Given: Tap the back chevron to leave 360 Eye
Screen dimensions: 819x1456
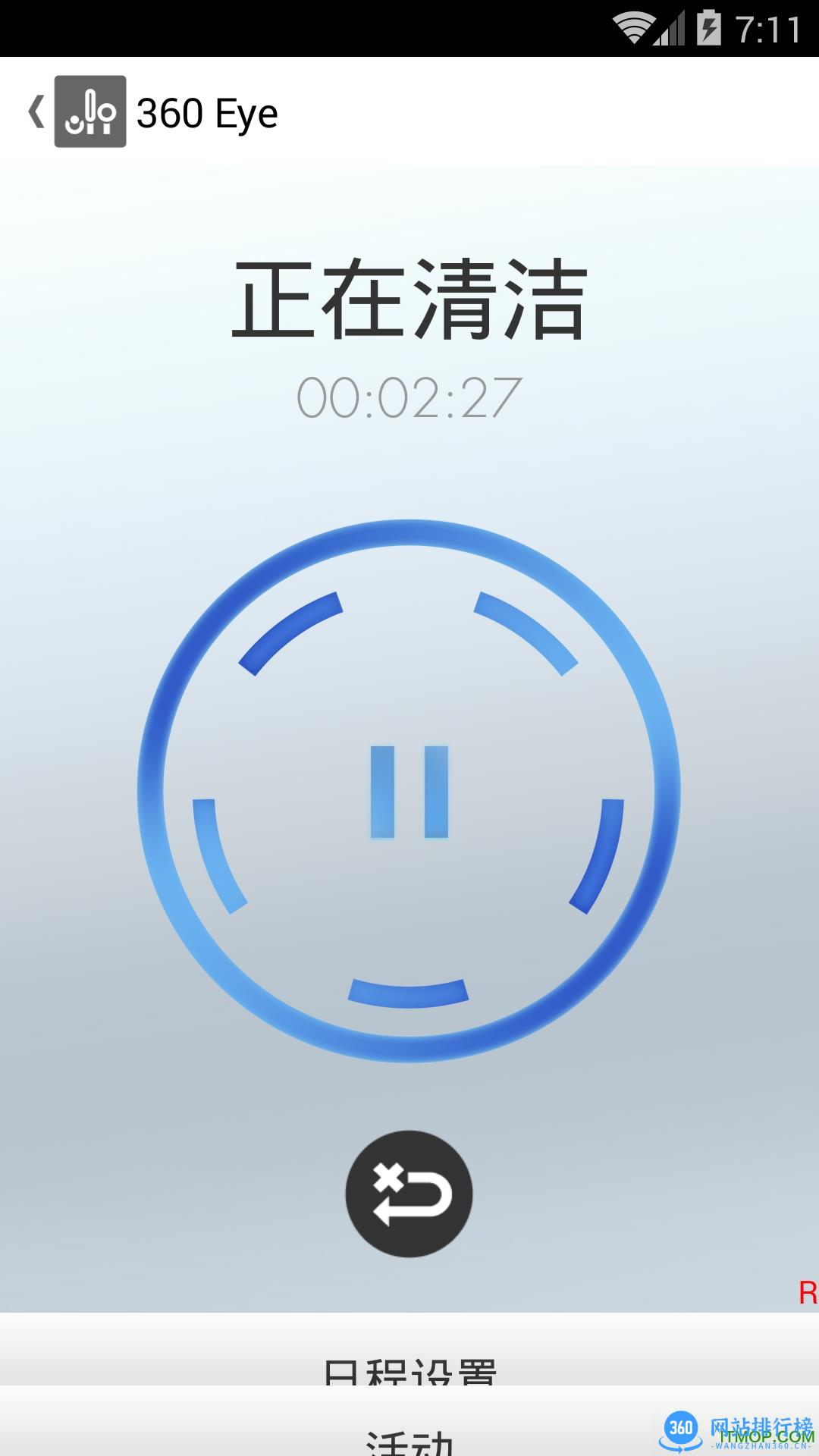Looking at the screenshot, I should coord(33,112).
